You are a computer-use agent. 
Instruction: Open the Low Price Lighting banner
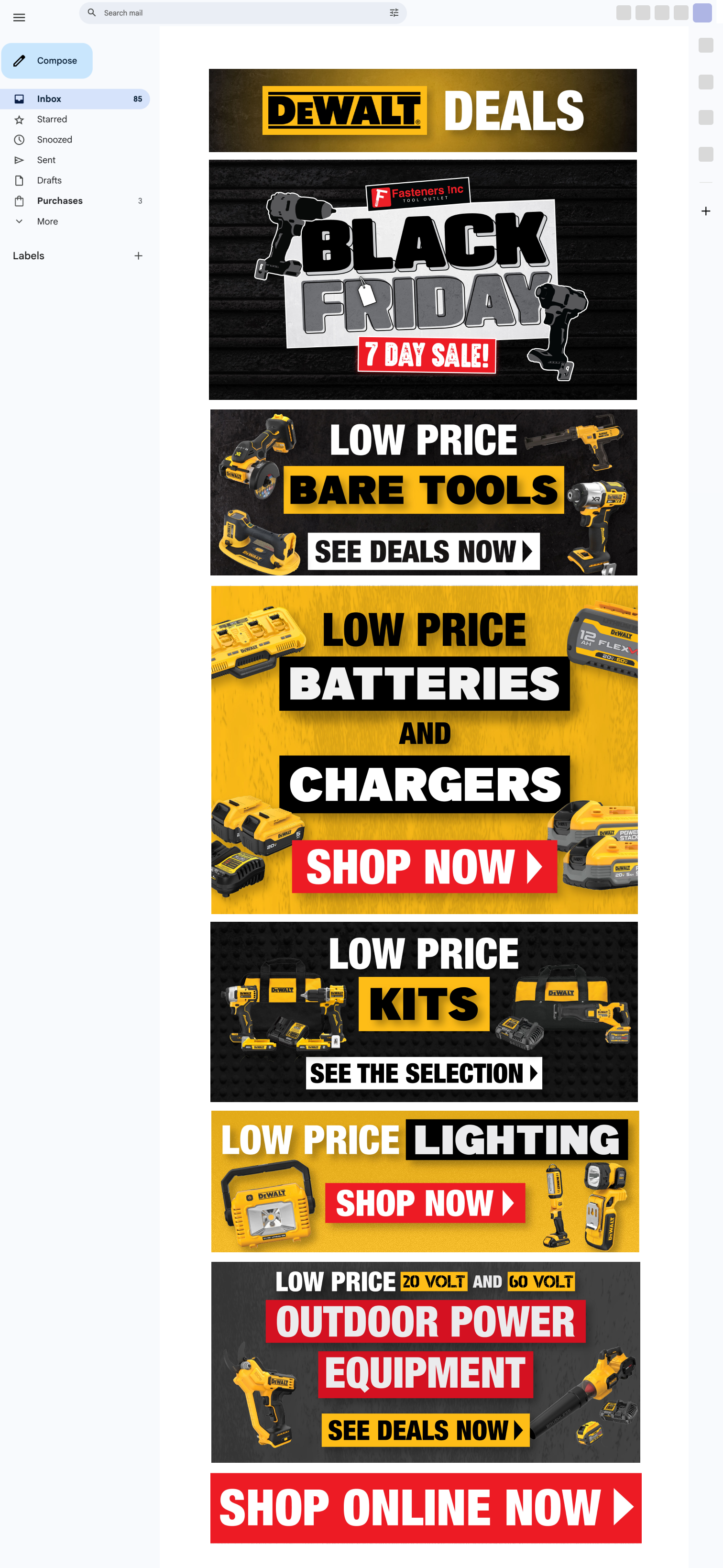tap(425, 1182)
